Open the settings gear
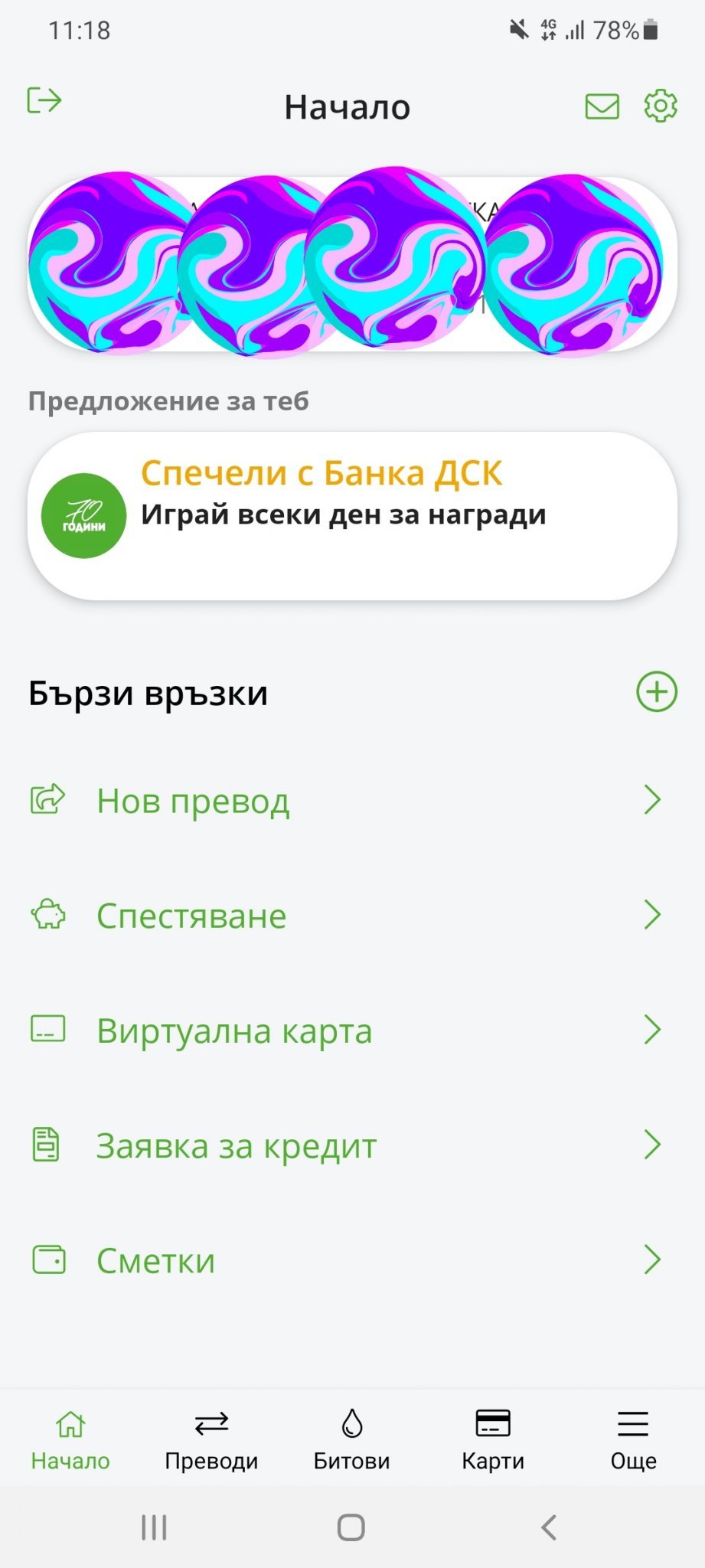705x1568 pixels. click(660, 106)
